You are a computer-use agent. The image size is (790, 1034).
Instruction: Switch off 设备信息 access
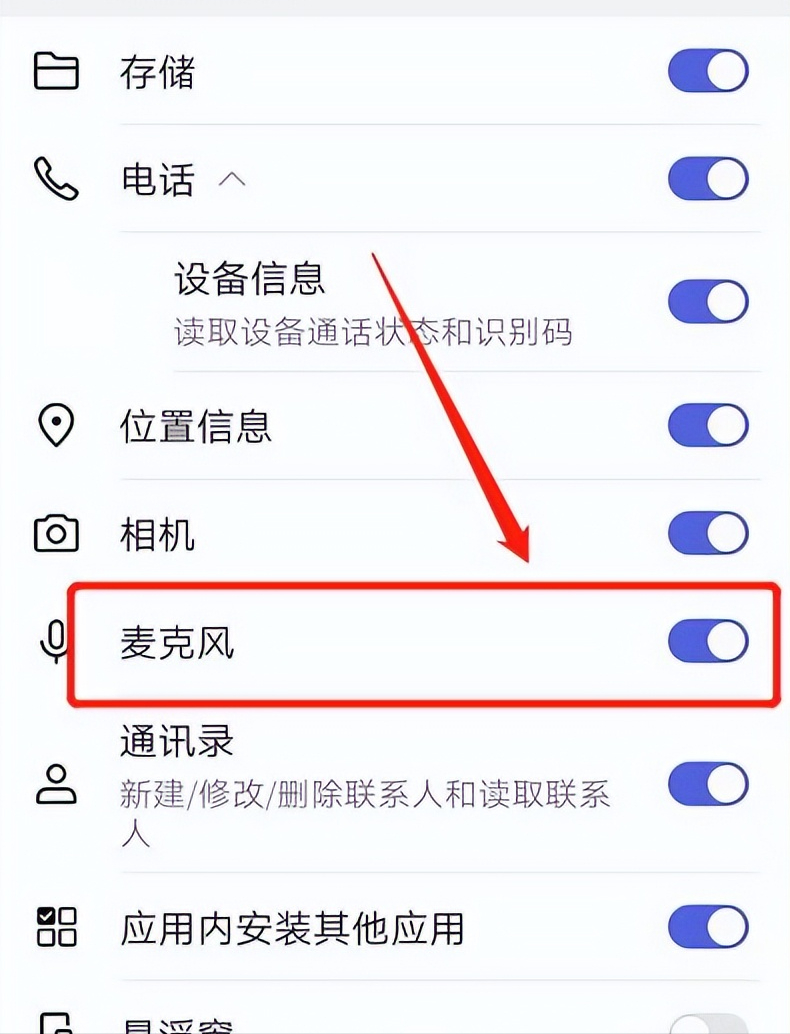708,301
